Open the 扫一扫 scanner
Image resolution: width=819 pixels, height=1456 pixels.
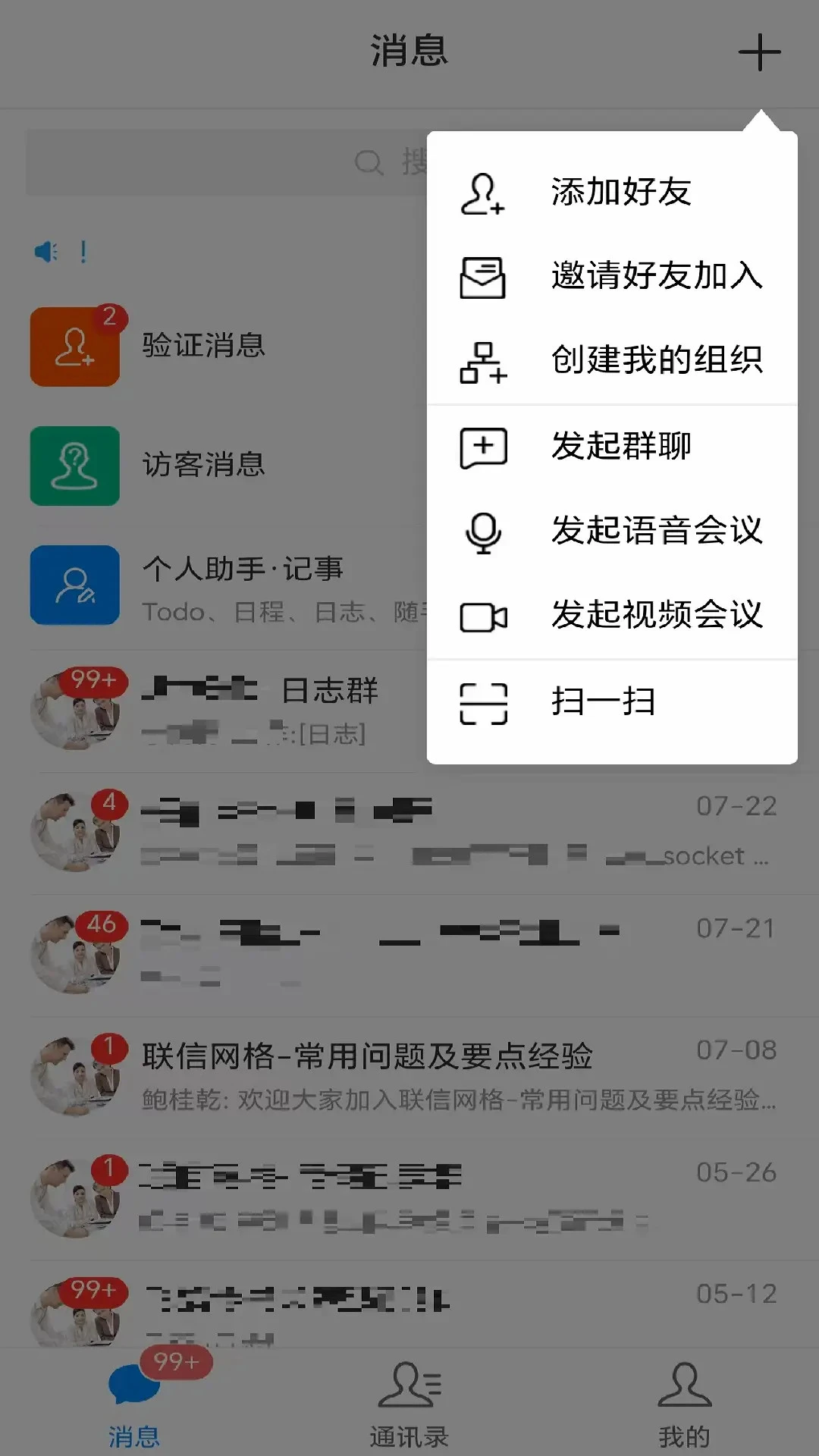click(x=611, y=701)
